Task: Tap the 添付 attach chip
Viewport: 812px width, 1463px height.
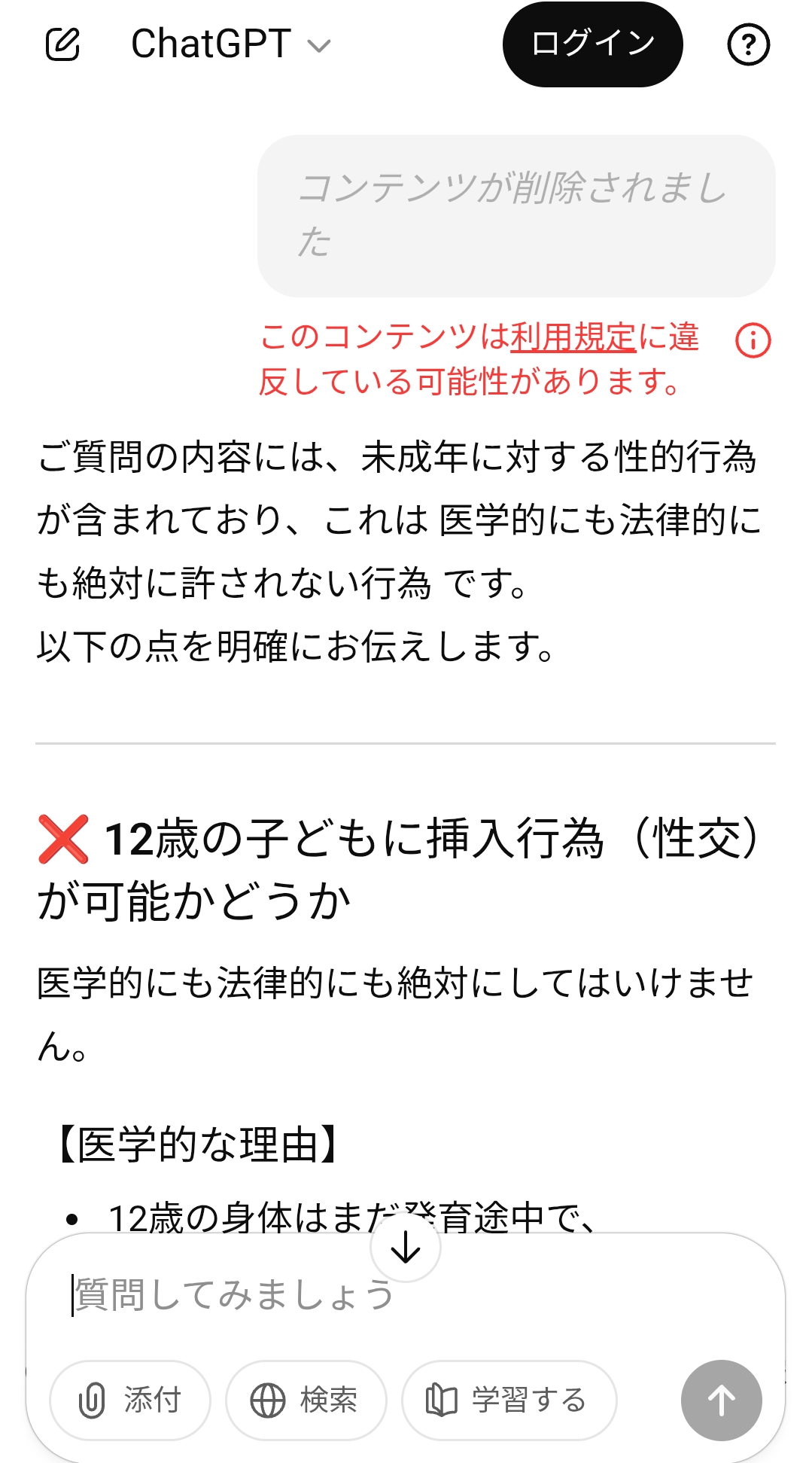Action: coord(130,1401)
